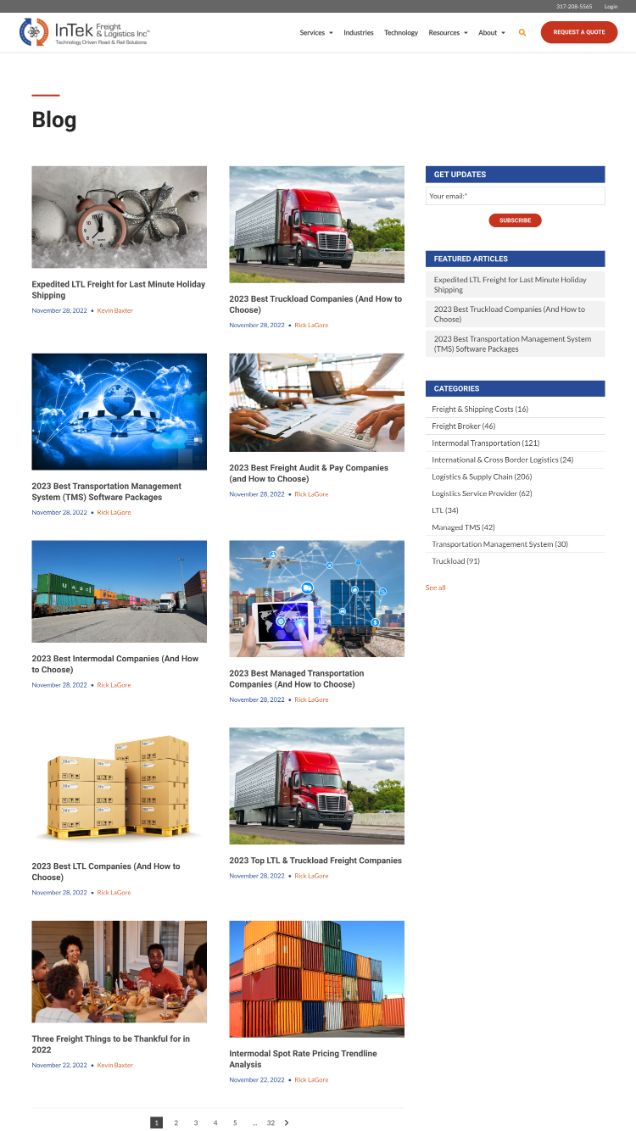Screen dimensions: 636x1131
Task: Focus the Your email field
Action: (515, 195)
